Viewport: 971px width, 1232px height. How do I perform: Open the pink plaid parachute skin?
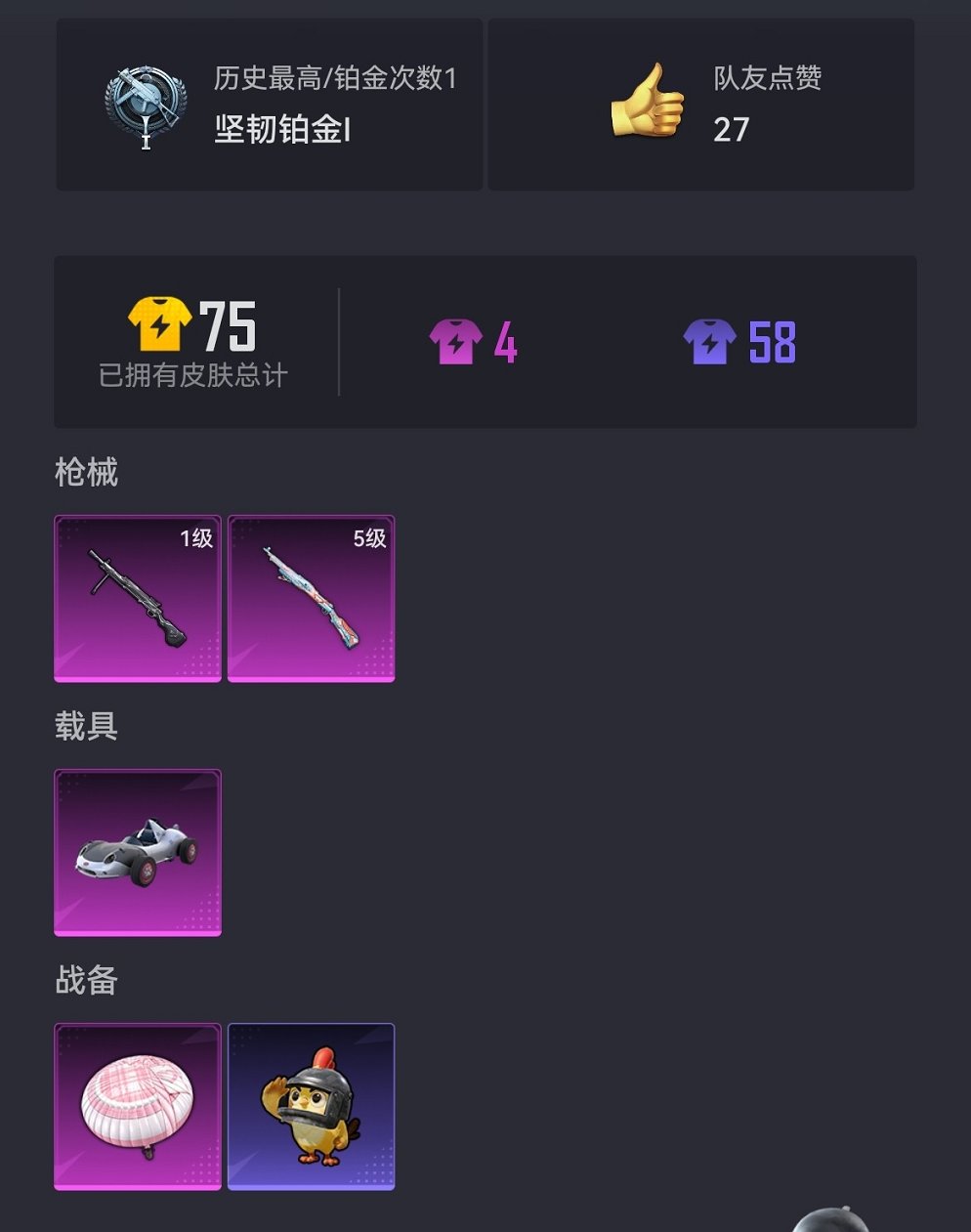coord(138,1106)
